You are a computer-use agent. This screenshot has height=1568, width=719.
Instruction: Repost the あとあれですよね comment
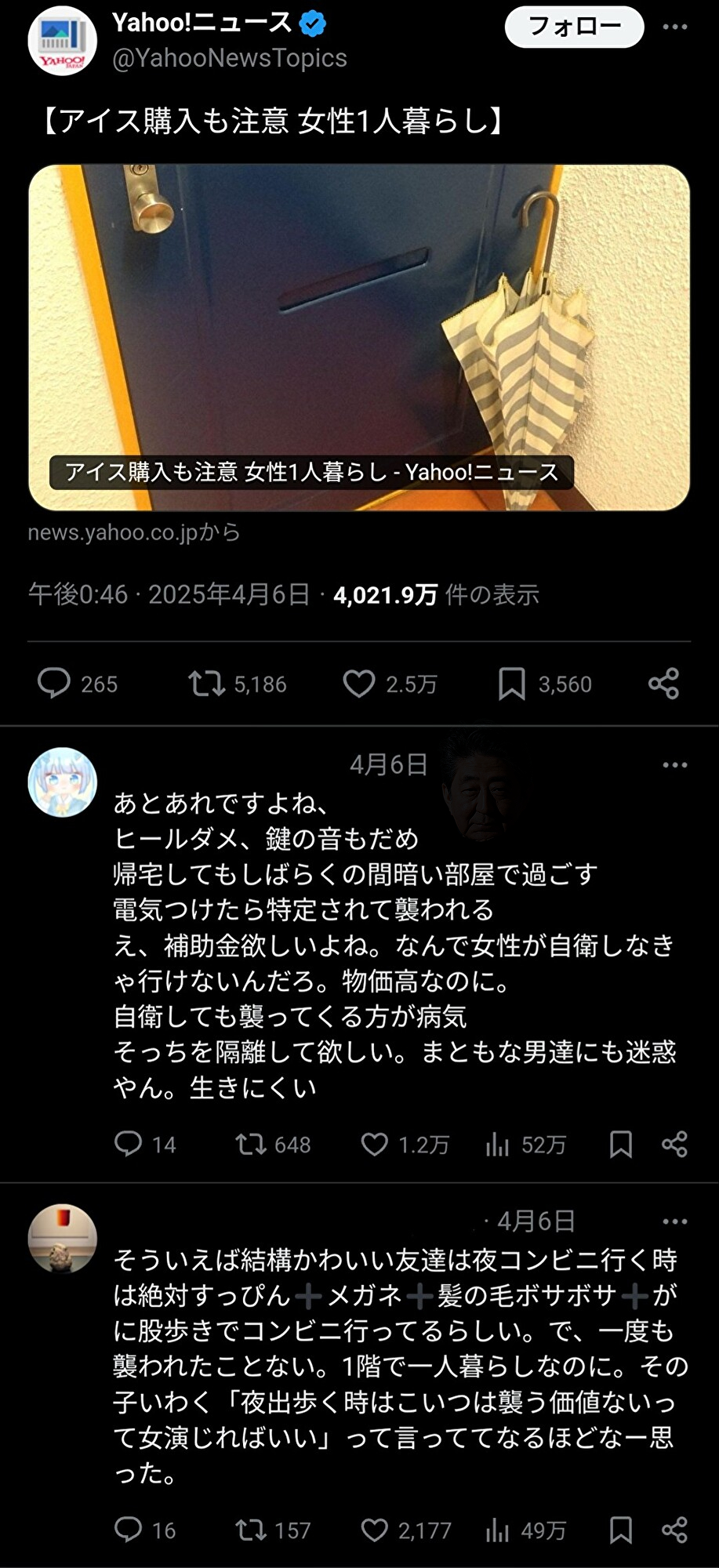(251, 1145)
